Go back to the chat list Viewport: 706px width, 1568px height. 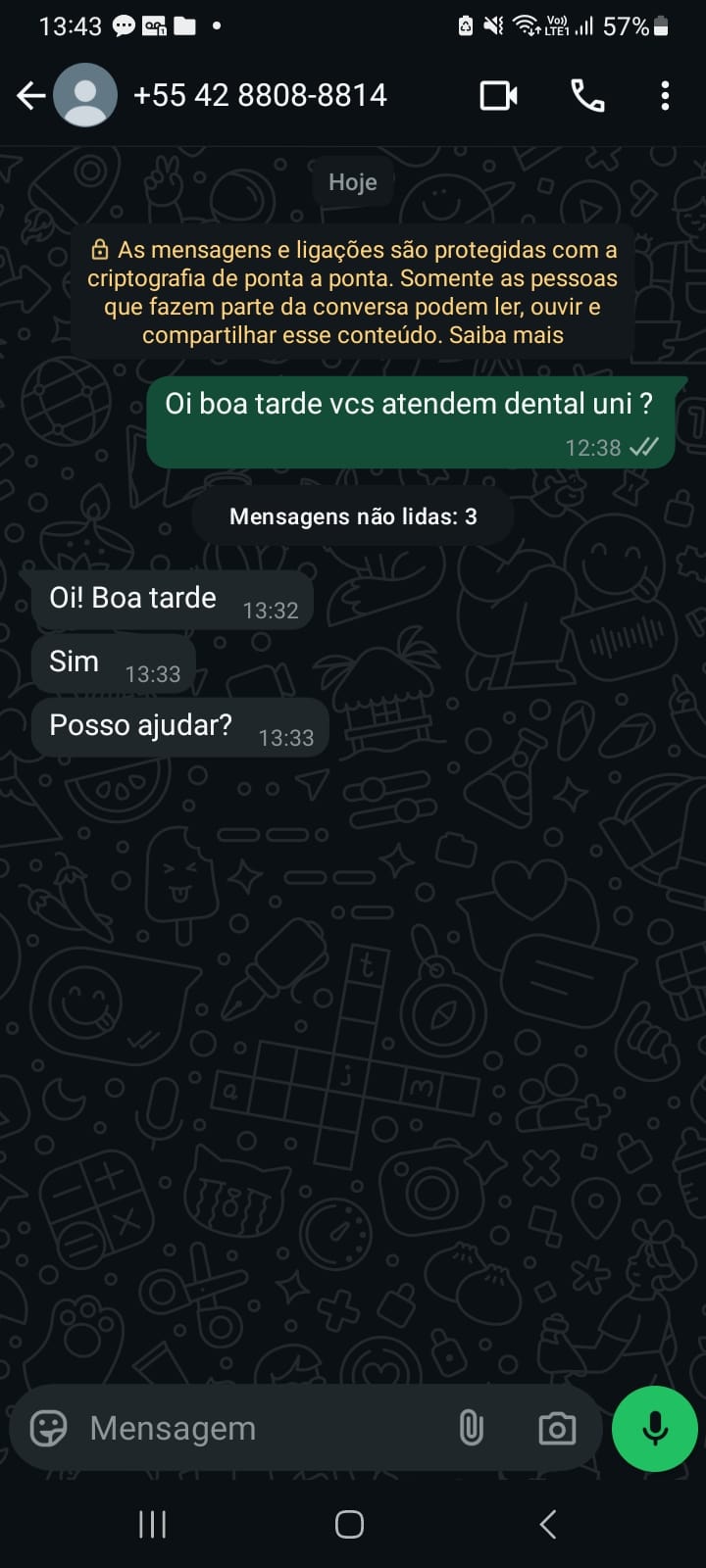[31, 96]
